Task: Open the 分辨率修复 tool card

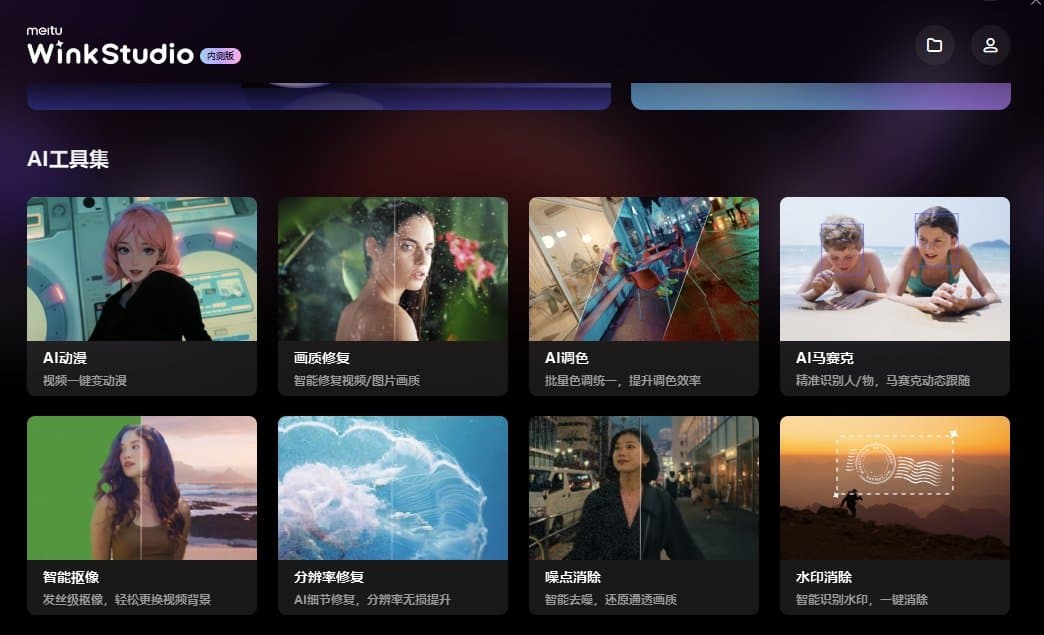Action: pyautogui.click(x=393, y=514)
